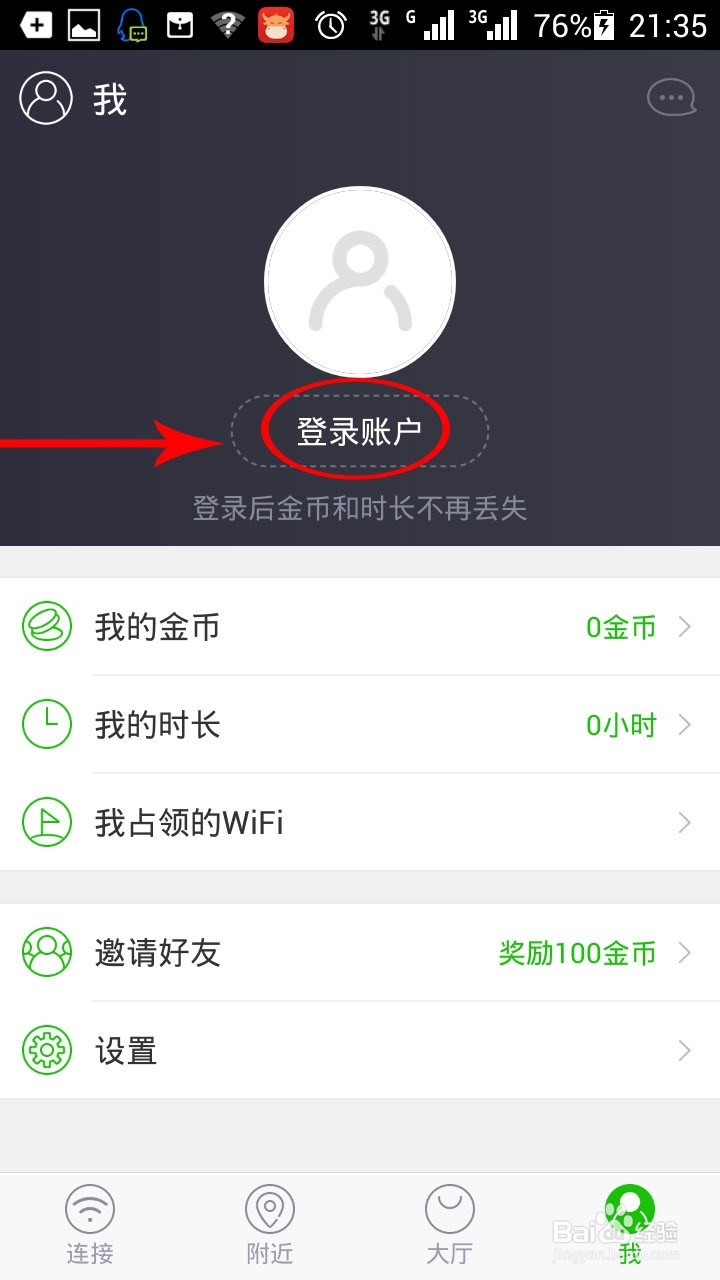Expand the 我占领的WiFi row chevron
Viewport: 720px width, 1280px height.
(684, 822)
